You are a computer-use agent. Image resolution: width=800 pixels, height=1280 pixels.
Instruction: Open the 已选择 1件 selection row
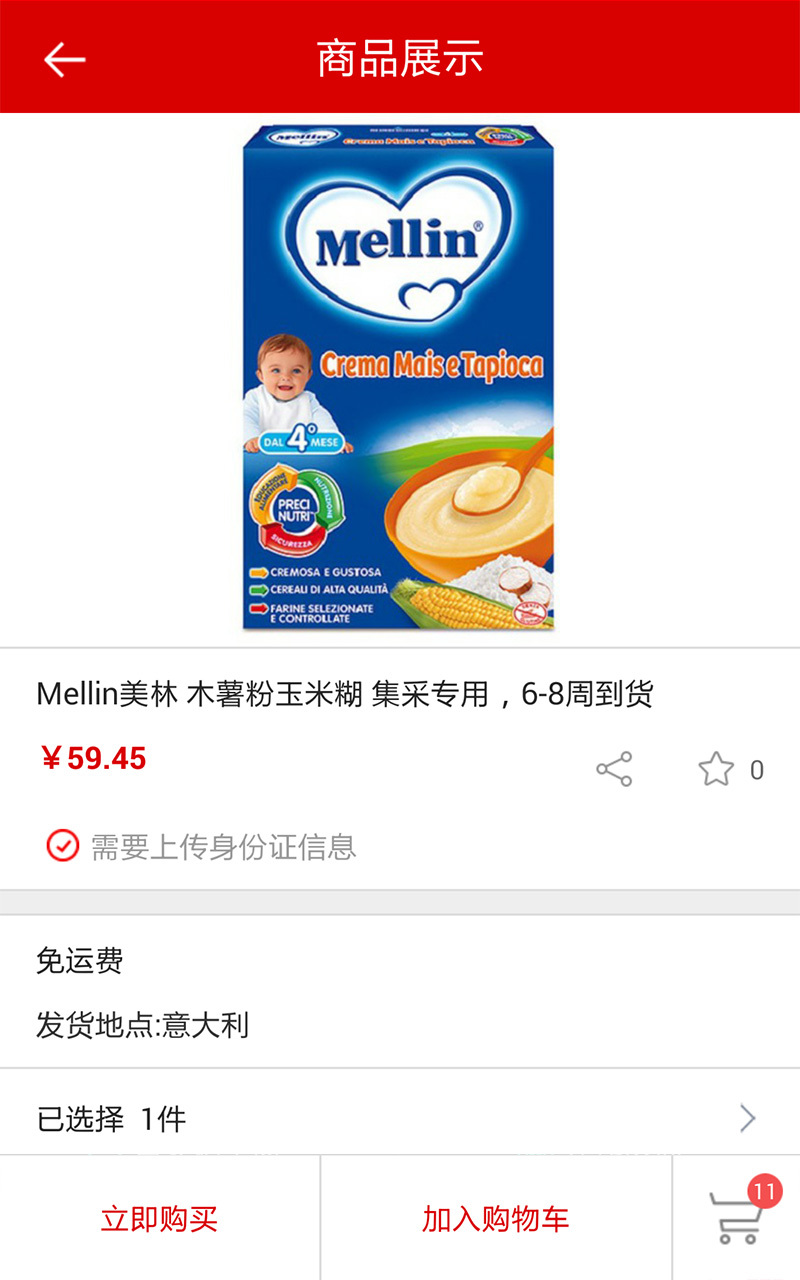[x=400, y=1118]
